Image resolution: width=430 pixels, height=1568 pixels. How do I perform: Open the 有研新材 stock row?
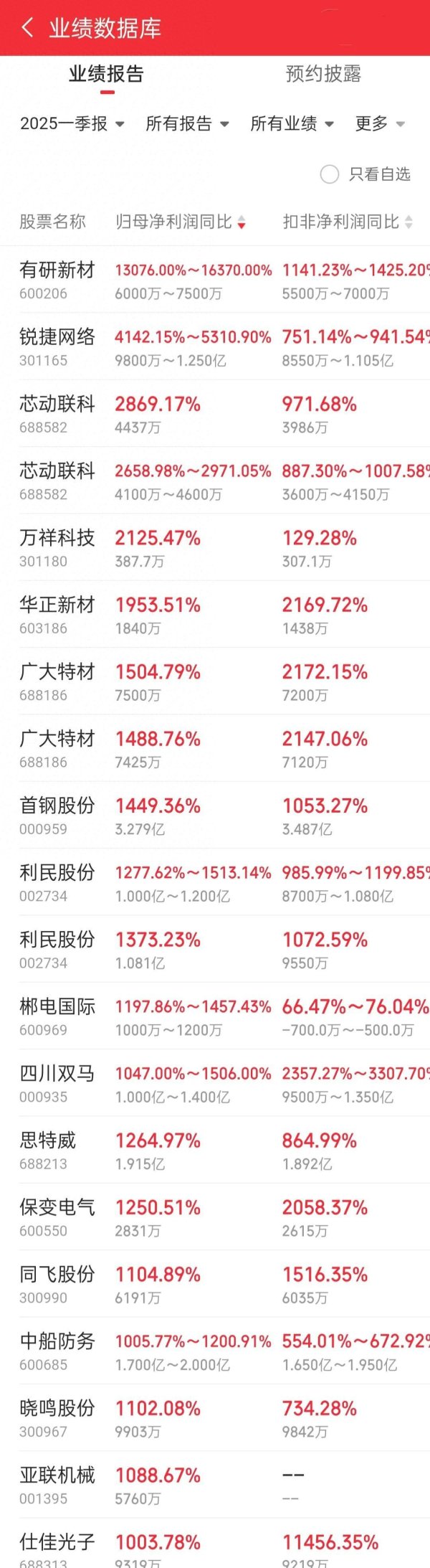(x=57, y=278)
